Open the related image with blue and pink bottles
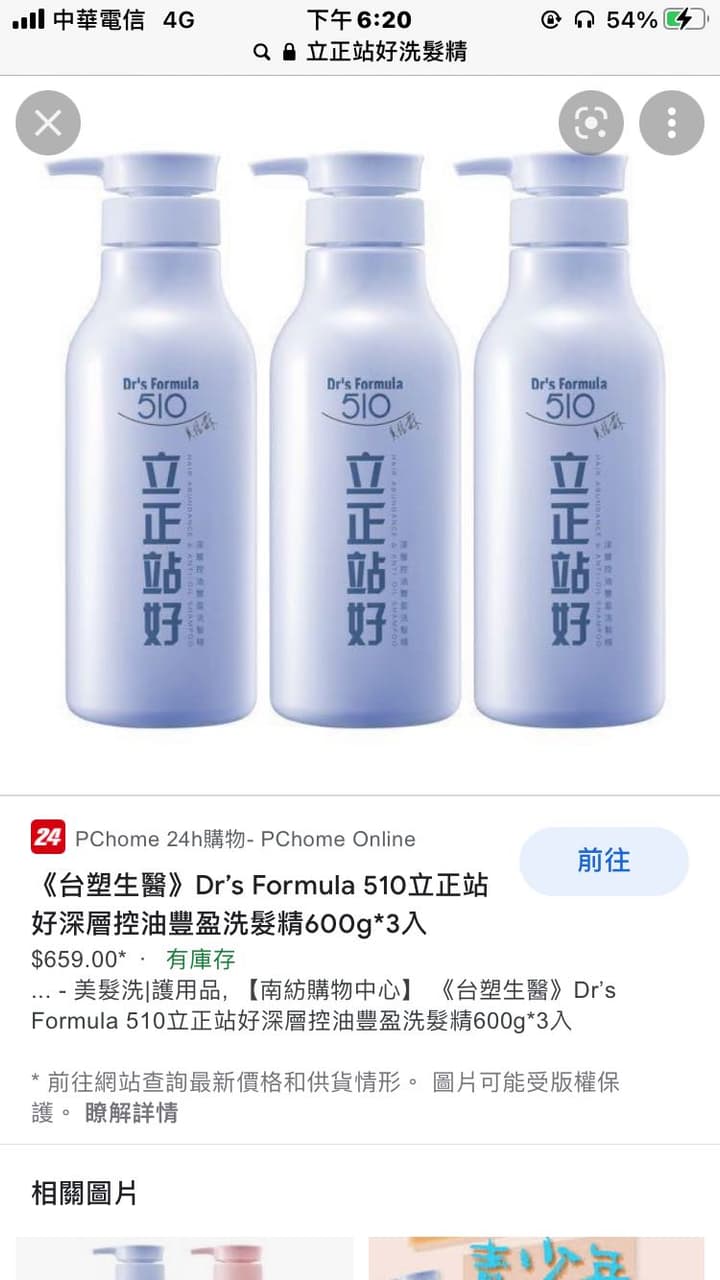Image resolution: width=720 pixels, height=1280 pixels. (x=185, y=1258)
